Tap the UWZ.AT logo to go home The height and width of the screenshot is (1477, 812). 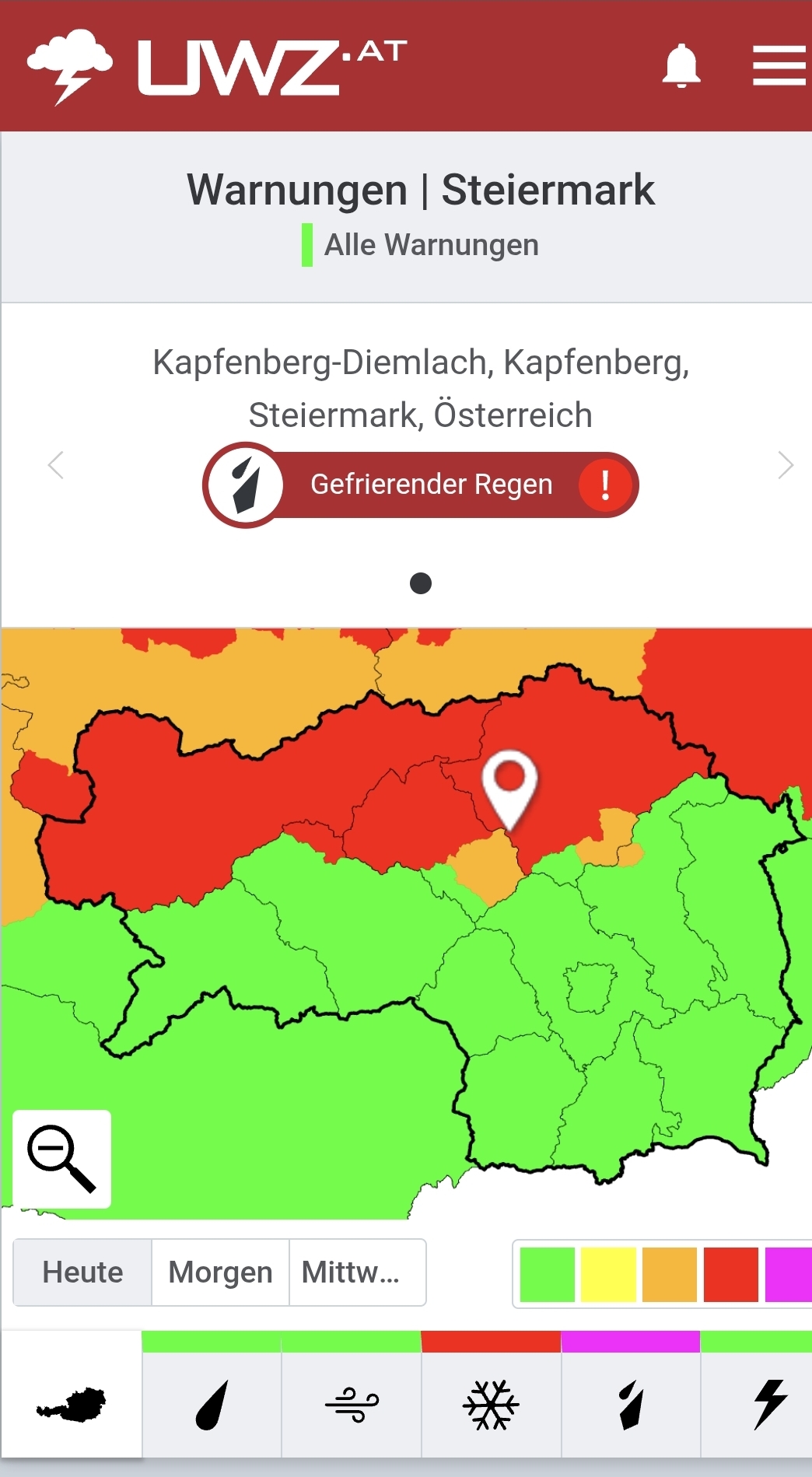point(217,67)
